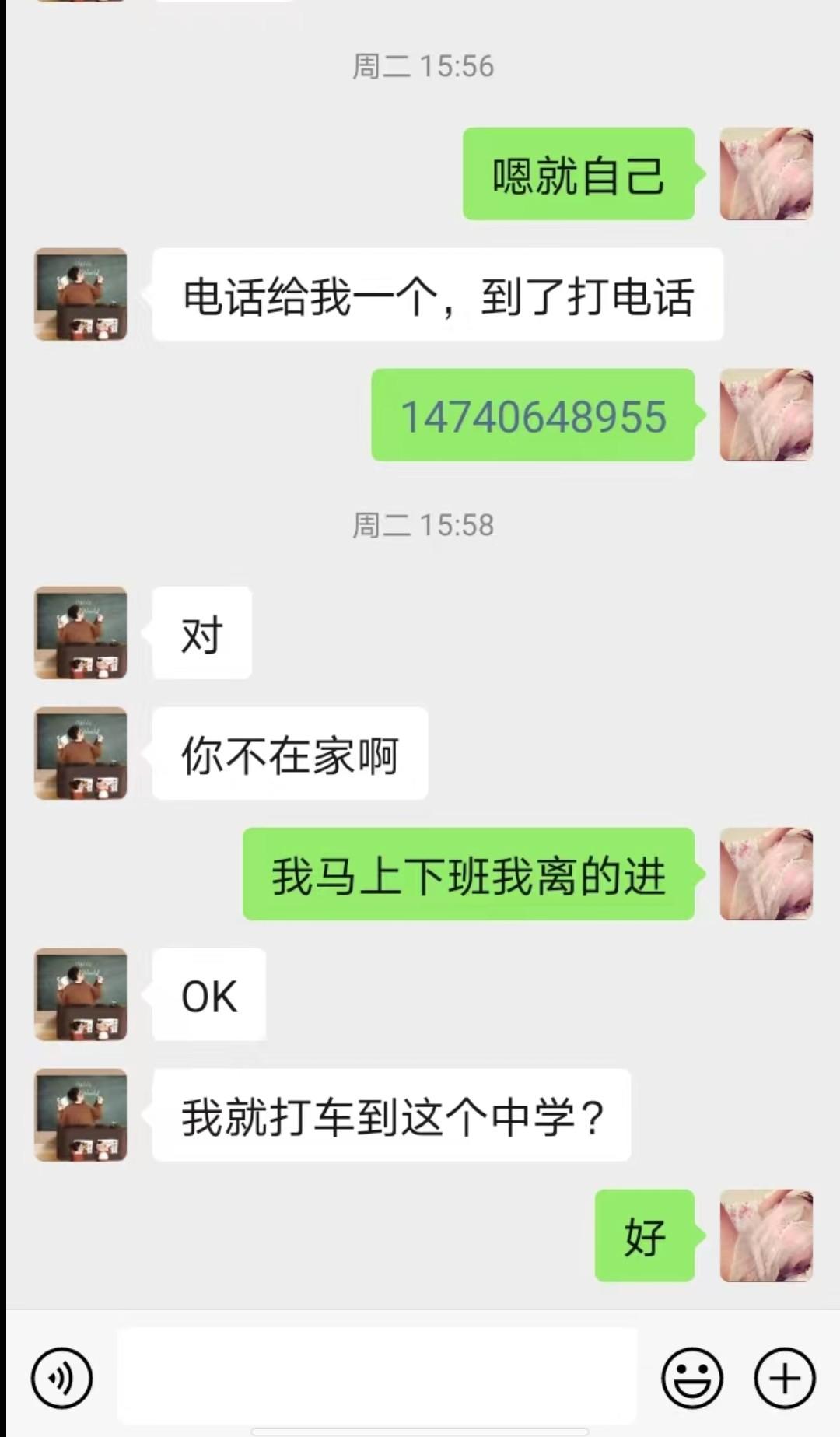Open the plus attachment menu
This screenshot has height=1437, width=840.
pos(784,1378)
